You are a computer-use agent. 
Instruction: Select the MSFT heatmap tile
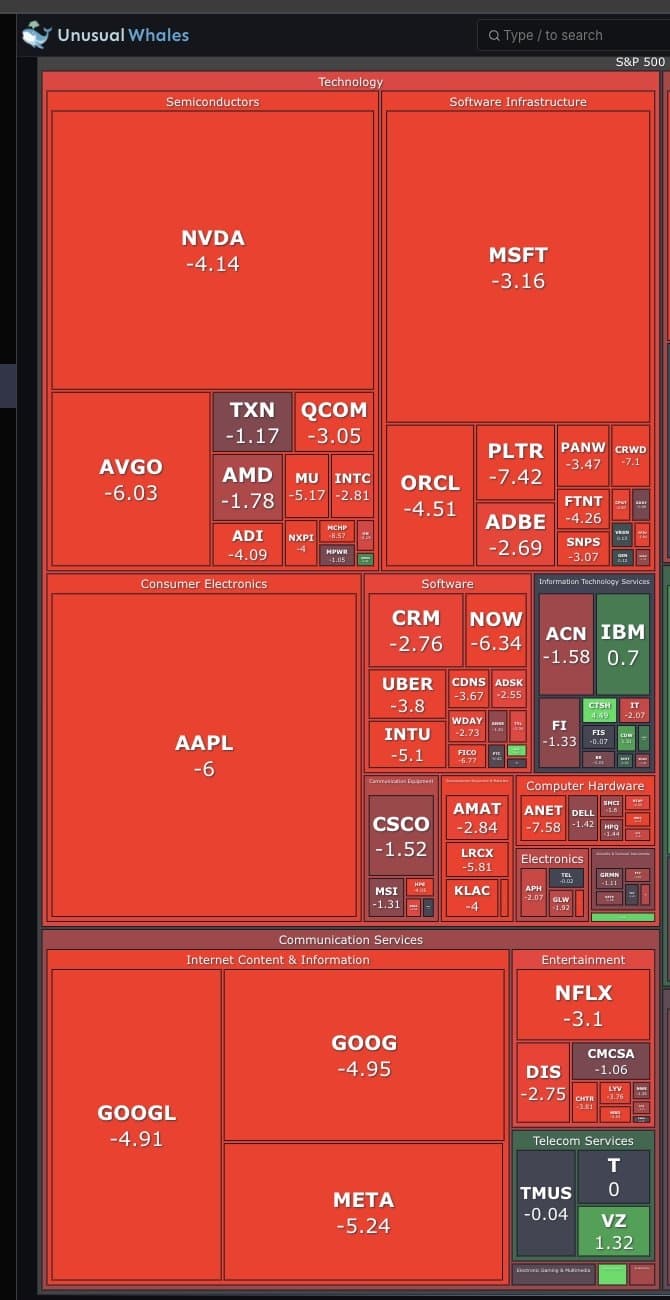(518, 267)
